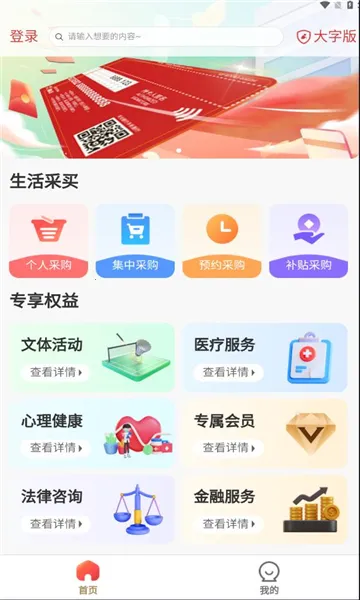View details of 医疗服务
360x600 pixels.
[228, 372]
